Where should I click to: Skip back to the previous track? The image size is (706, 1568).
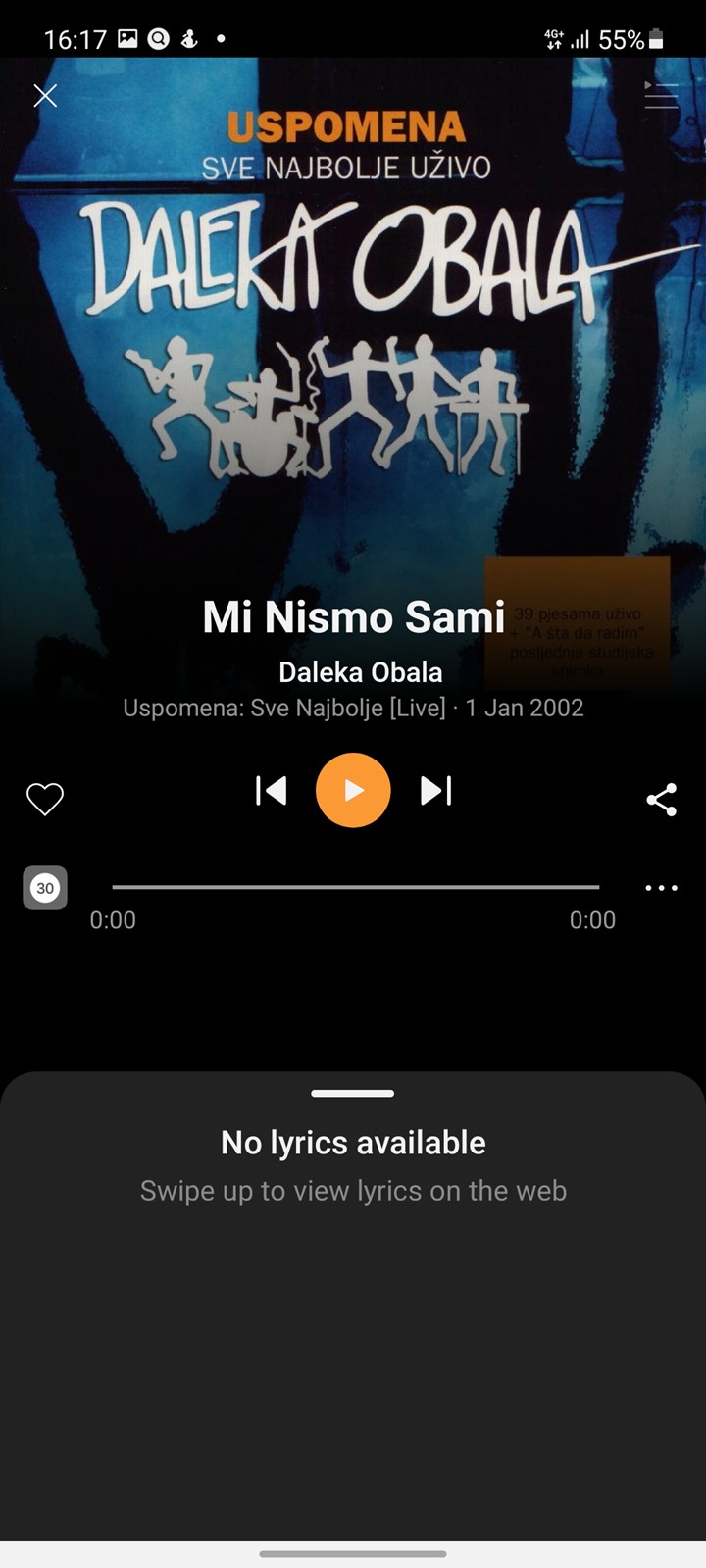(271, 790)
